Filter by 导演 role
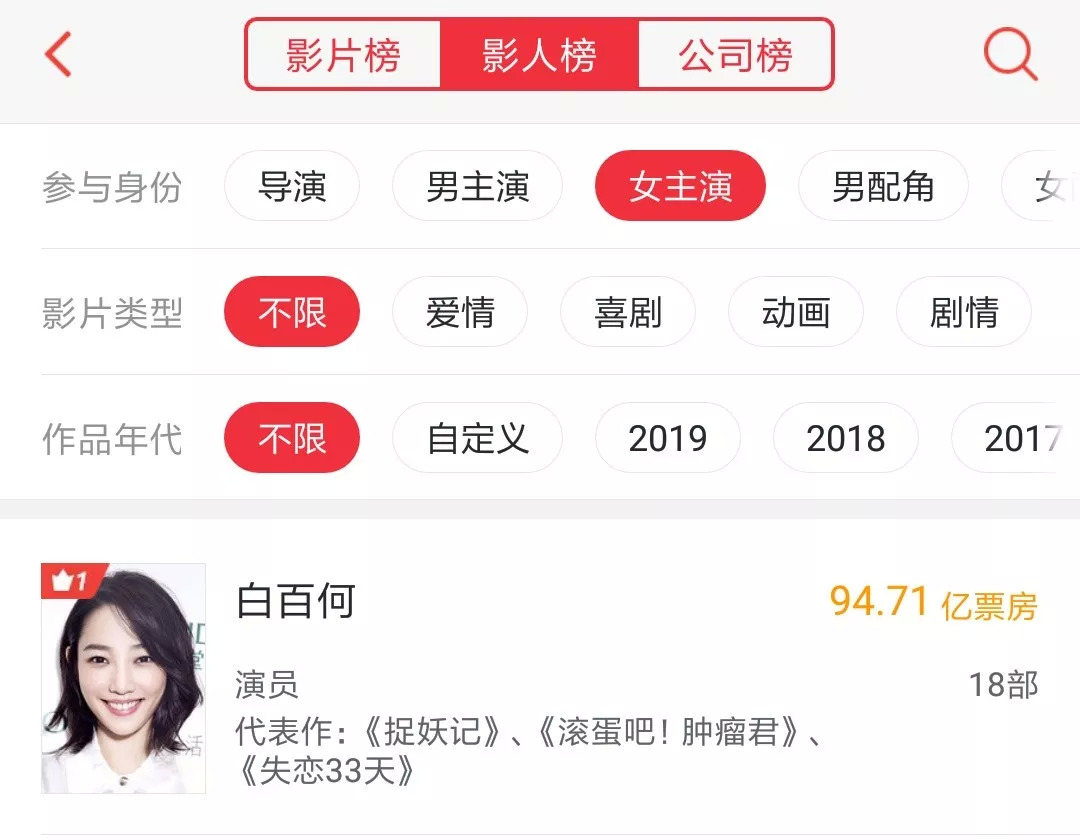1080x840 pixels. [x=292, y=187]
